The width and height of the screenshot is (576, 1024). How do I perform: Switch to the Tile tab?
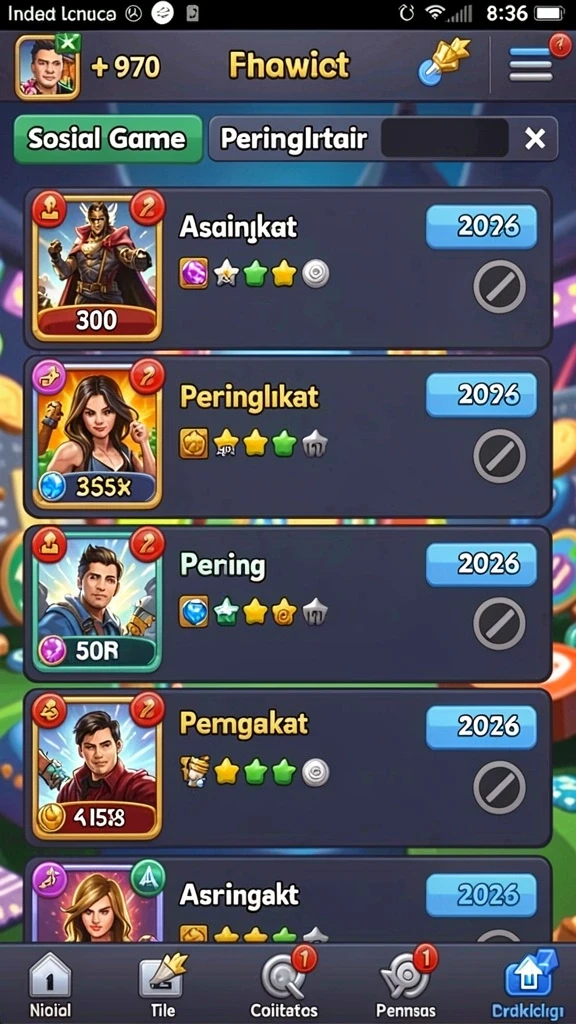(163, 985)
